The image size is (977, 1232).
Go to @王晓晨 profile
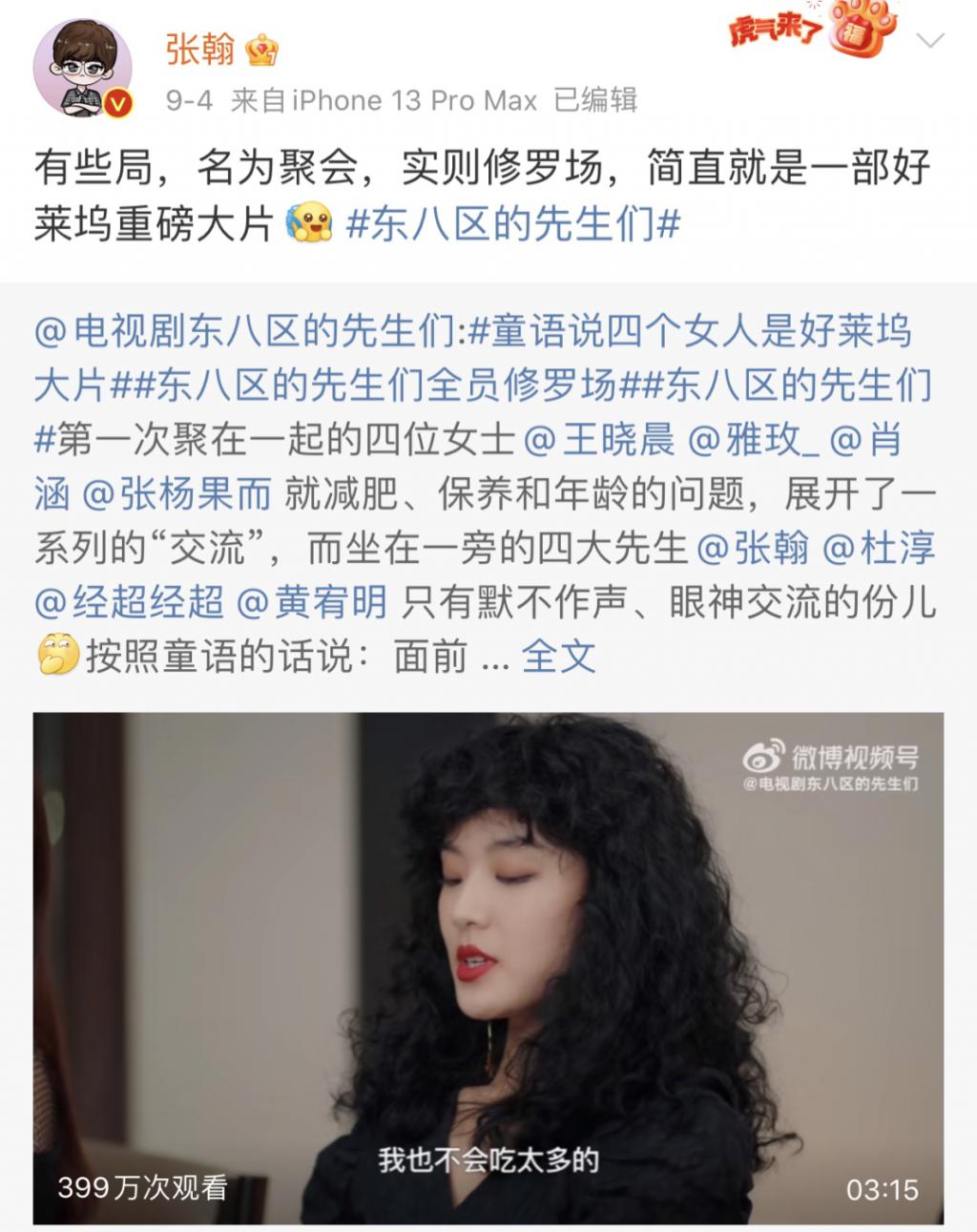click(600, 439)
